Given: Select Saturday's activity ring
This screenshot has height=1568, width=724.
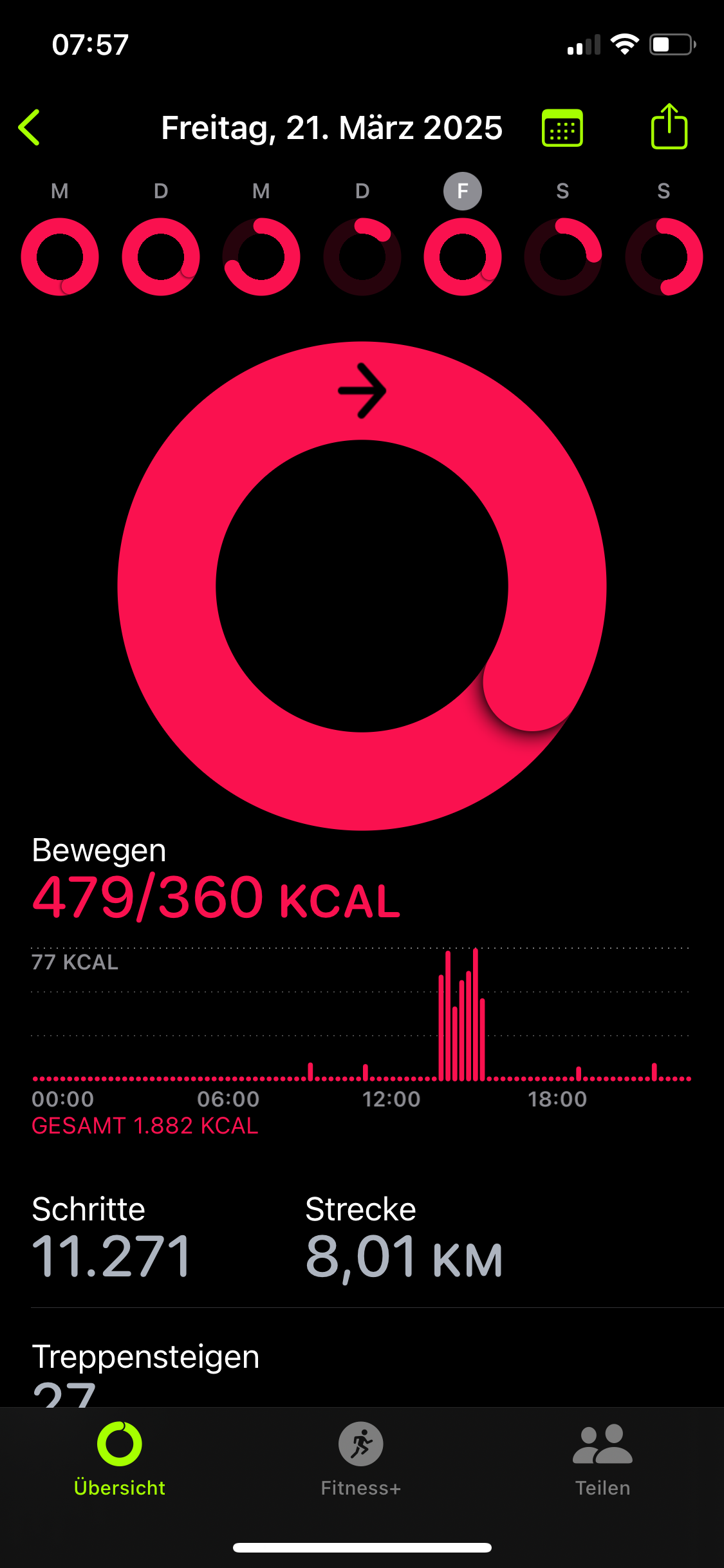Looking at the screenshot, I should coord(563,257).
